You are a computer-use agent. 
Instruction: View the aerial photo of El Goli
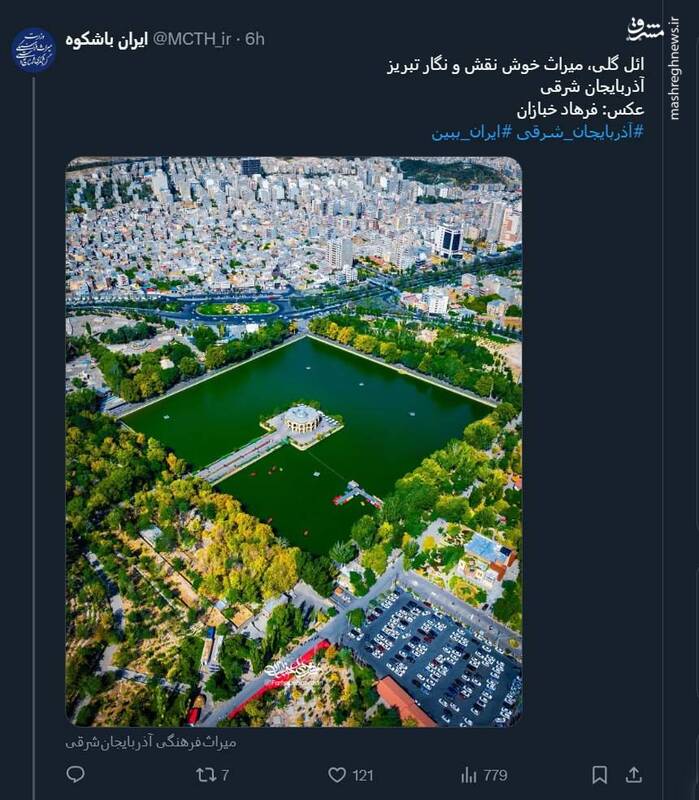click(294, 441)
